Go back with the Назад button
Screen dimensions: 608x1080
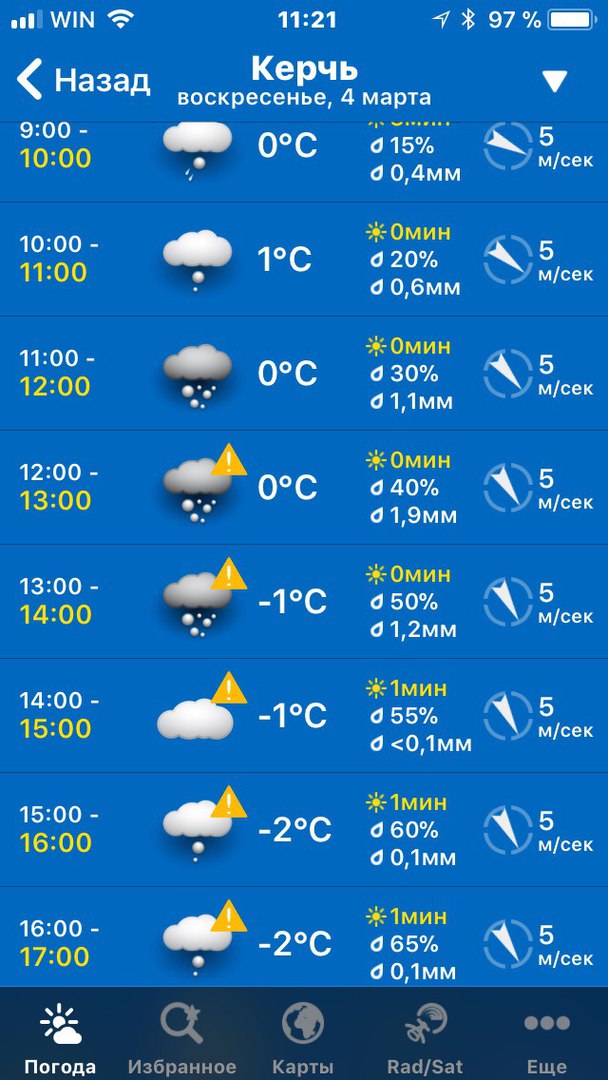click(84, 80)
